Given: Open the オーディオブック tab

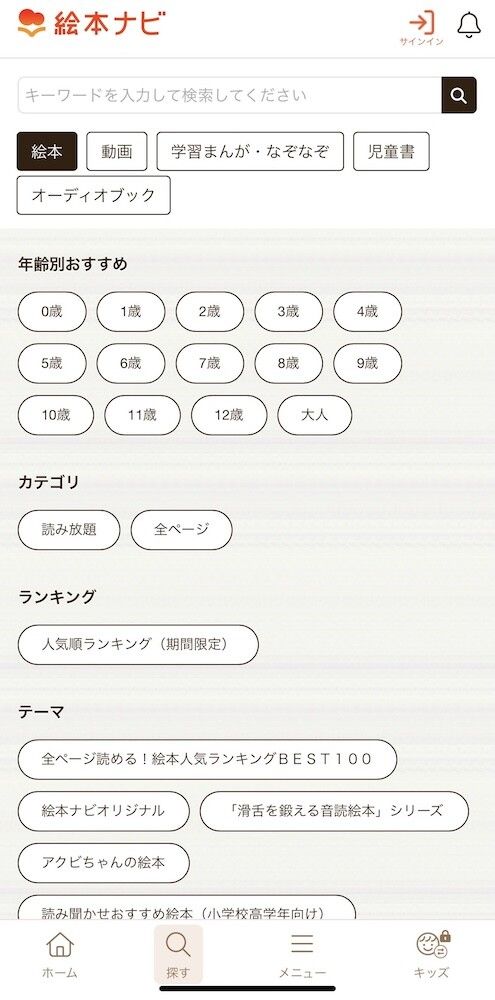Looking at the screenshot, I should click(94, 195).
